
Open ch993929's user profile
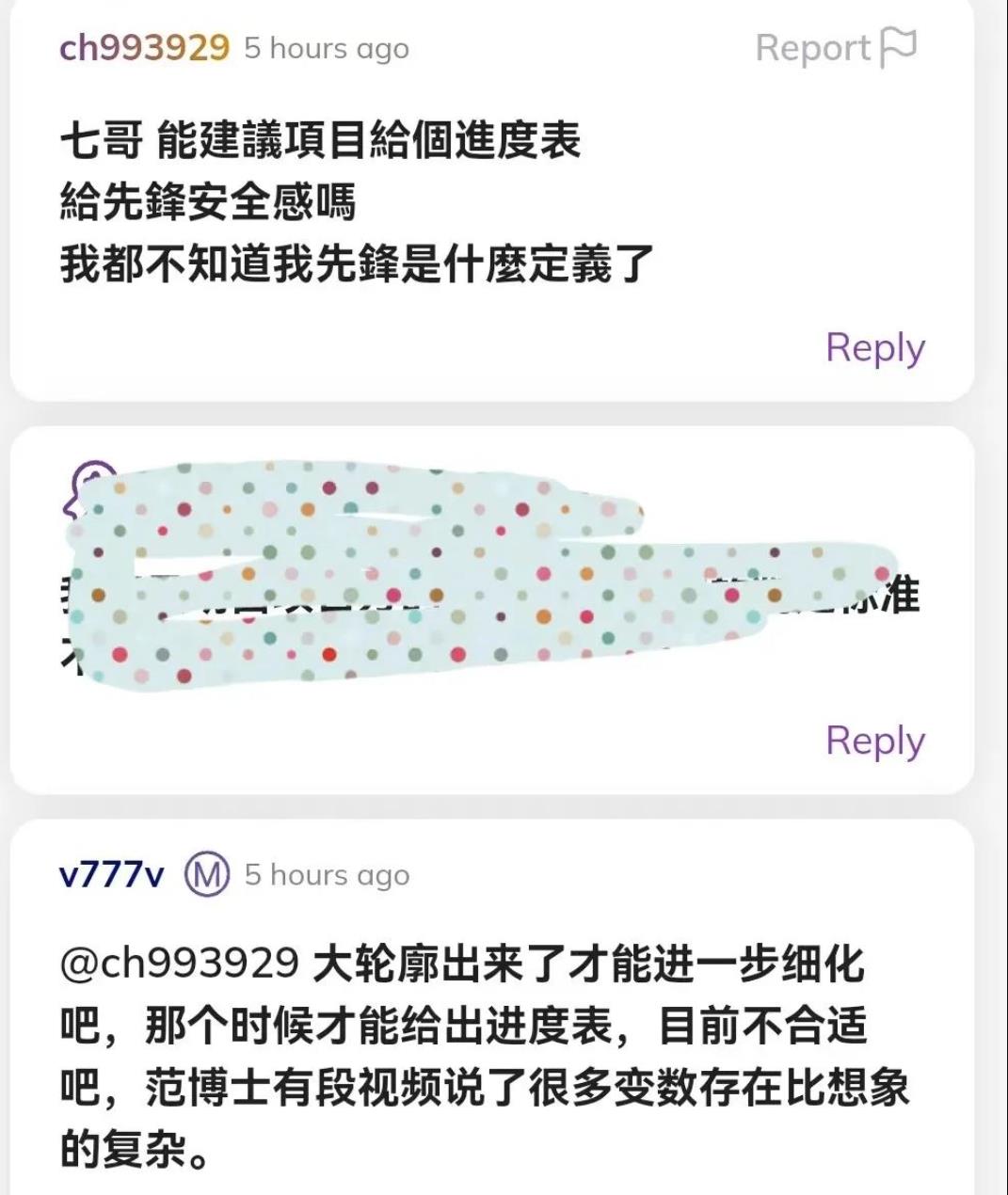point(144,47)
